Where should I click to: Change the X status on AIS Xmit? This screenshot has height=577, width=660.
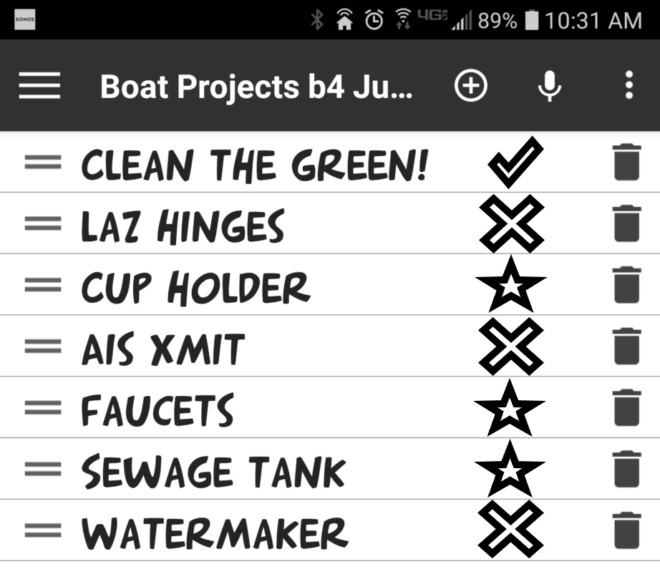511,347
